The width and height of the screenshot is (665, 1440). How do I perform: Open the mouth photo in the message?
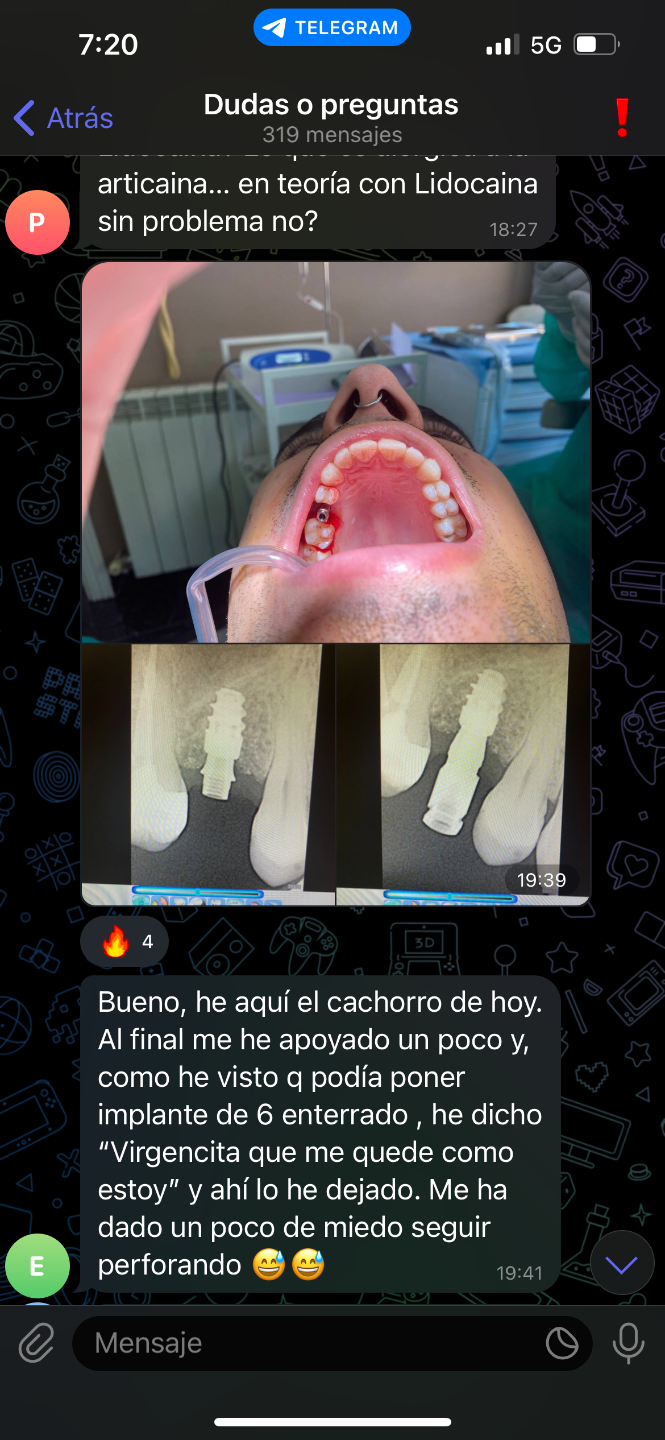click(336, 452)
